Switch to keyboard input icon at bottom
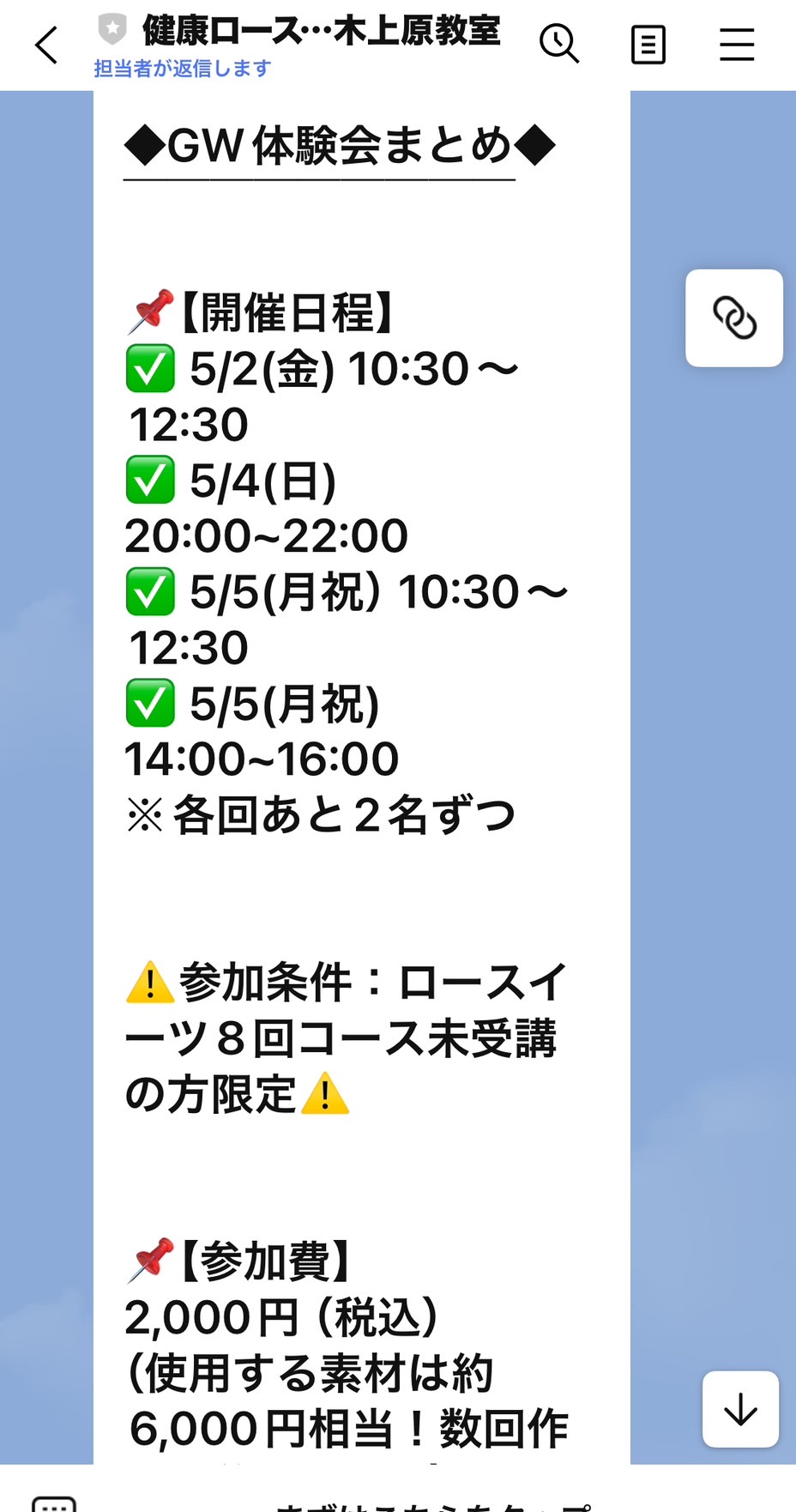The height and width of the screenshot is (1512, 796). (x=54, y=1503)
